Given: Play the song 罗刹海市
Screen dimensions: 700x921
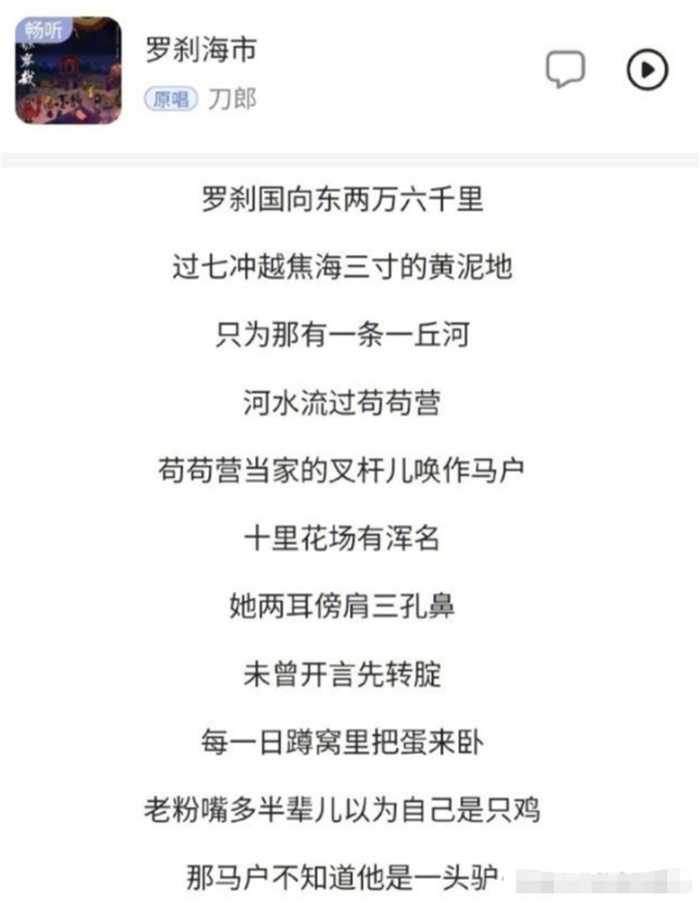Looking at the screenshot, I should (647, 69).
